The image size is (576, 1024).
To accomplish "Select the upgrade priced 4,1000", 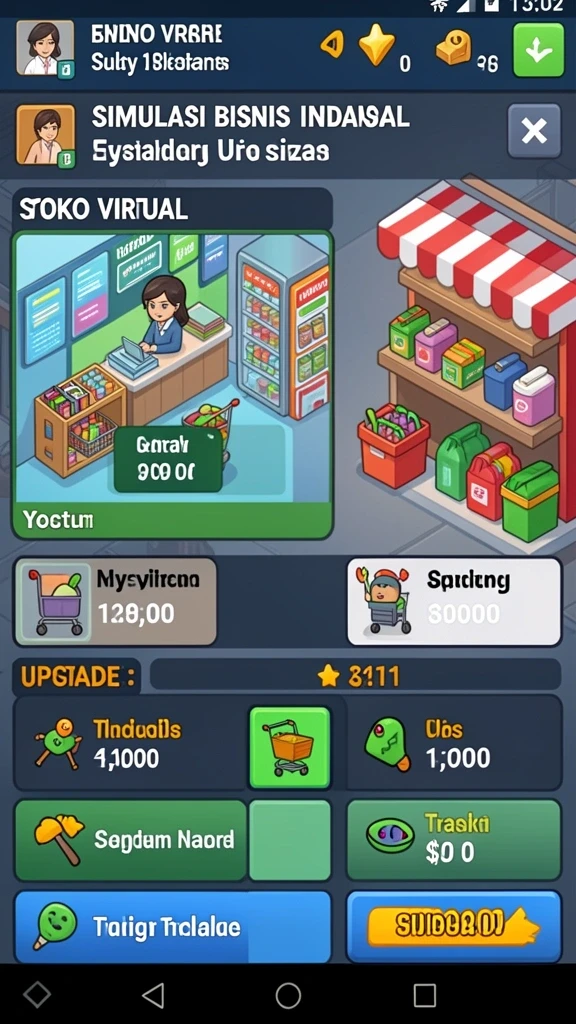I will [129, 743].
